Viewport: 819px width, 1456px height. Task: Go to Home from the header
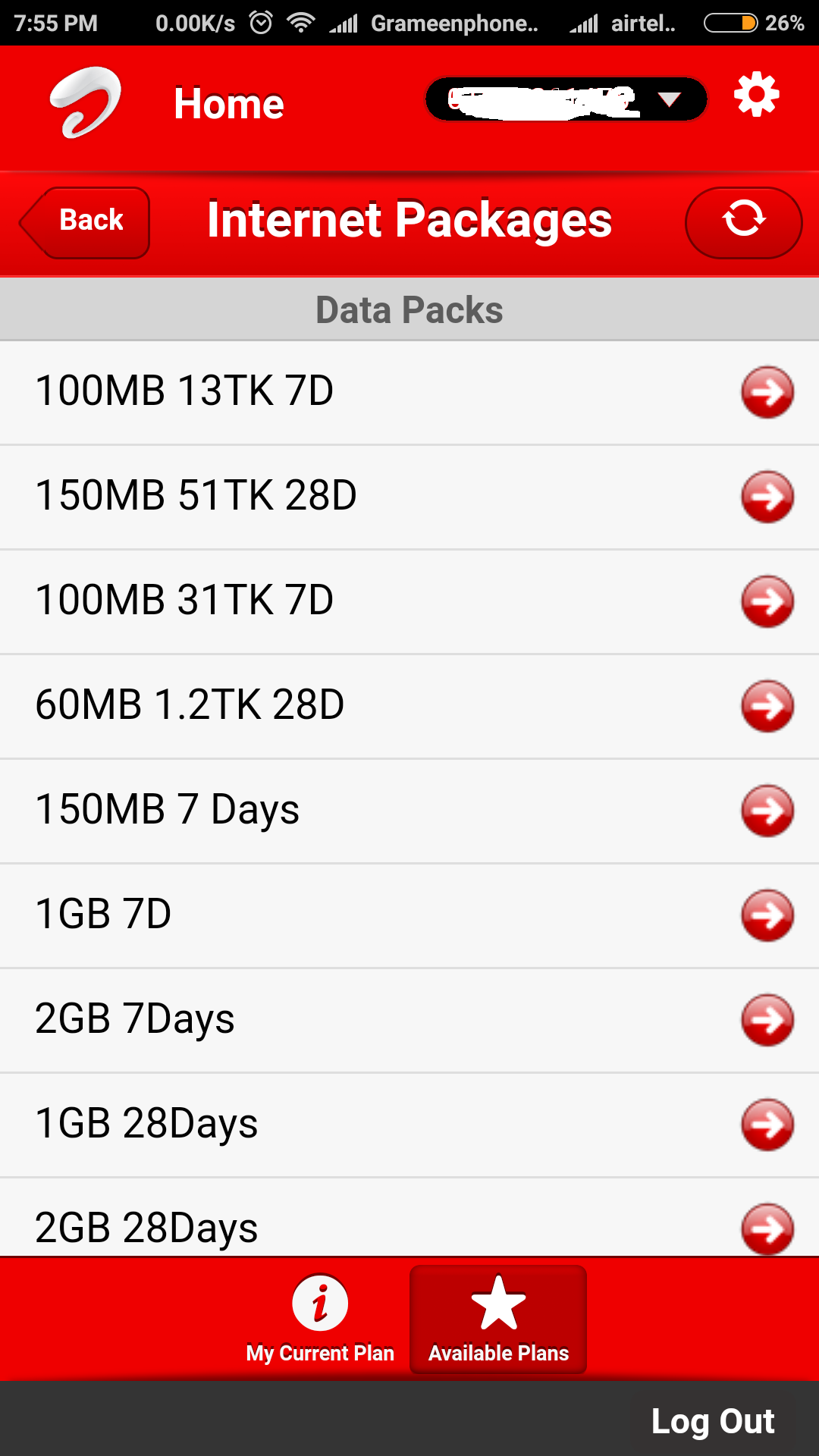[228, 104]
